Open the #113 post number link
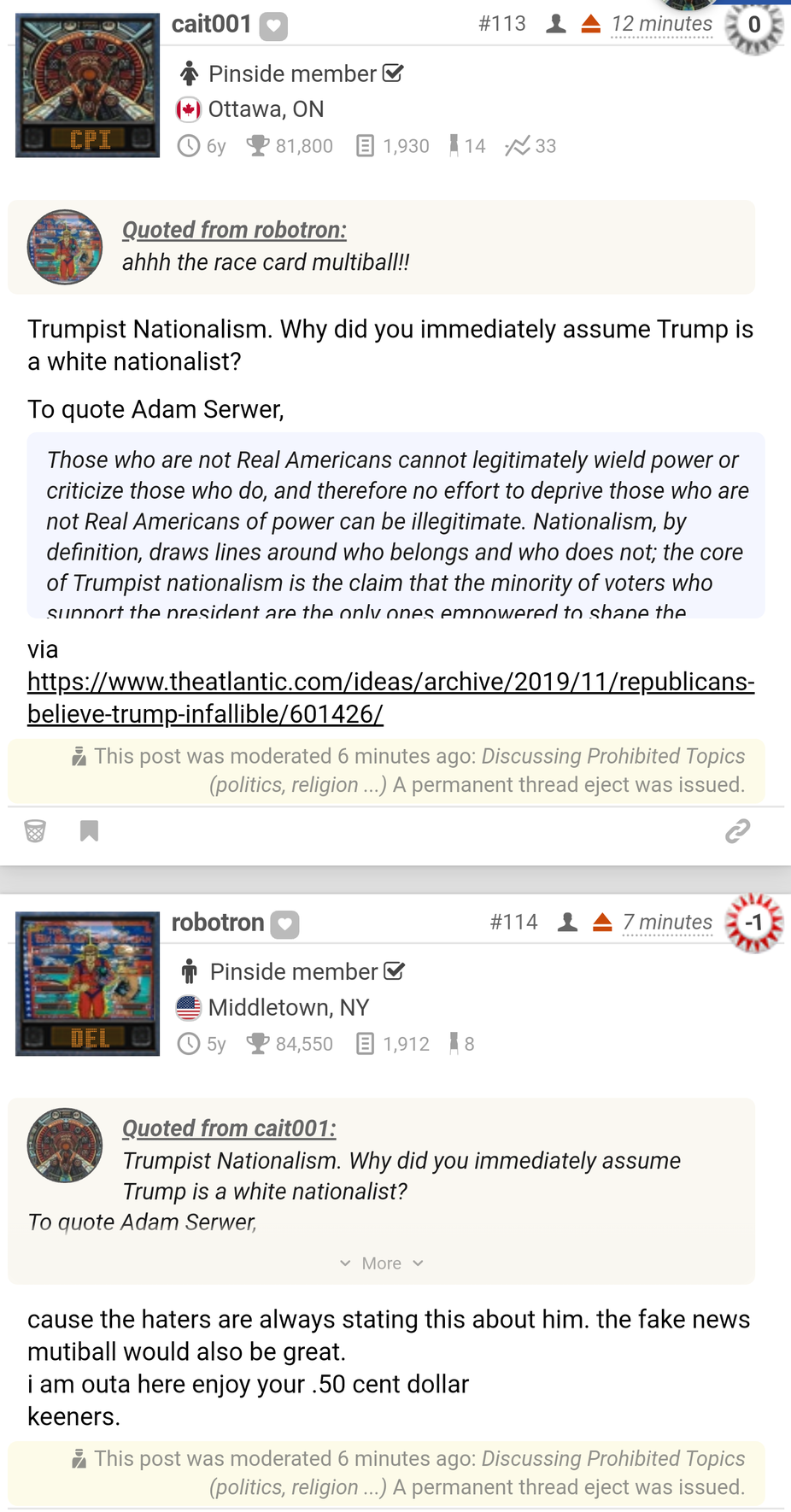The height and width of the screenshot is (1512, 791). (502, 24)
